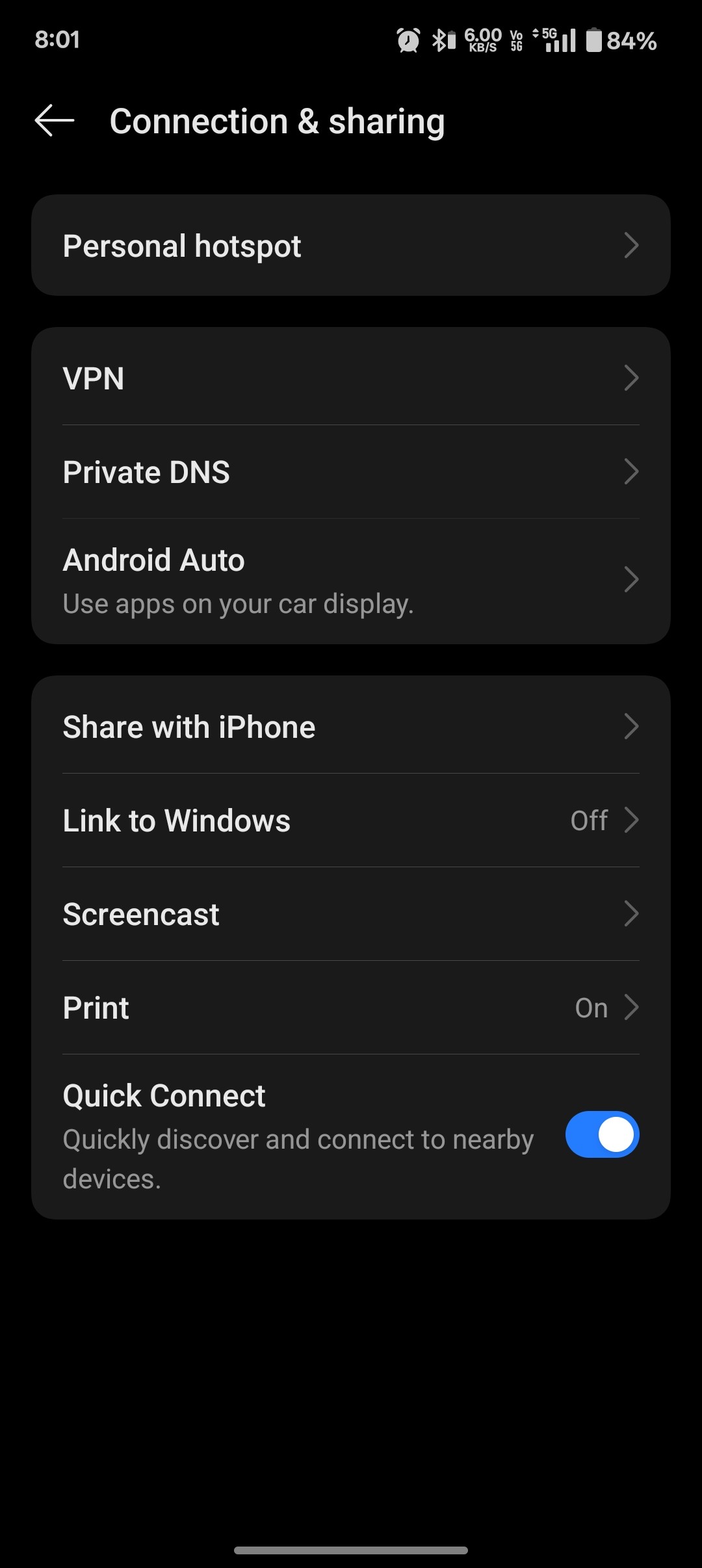
Task: Enable Link to Windows
Action: (x=351, y=820)
